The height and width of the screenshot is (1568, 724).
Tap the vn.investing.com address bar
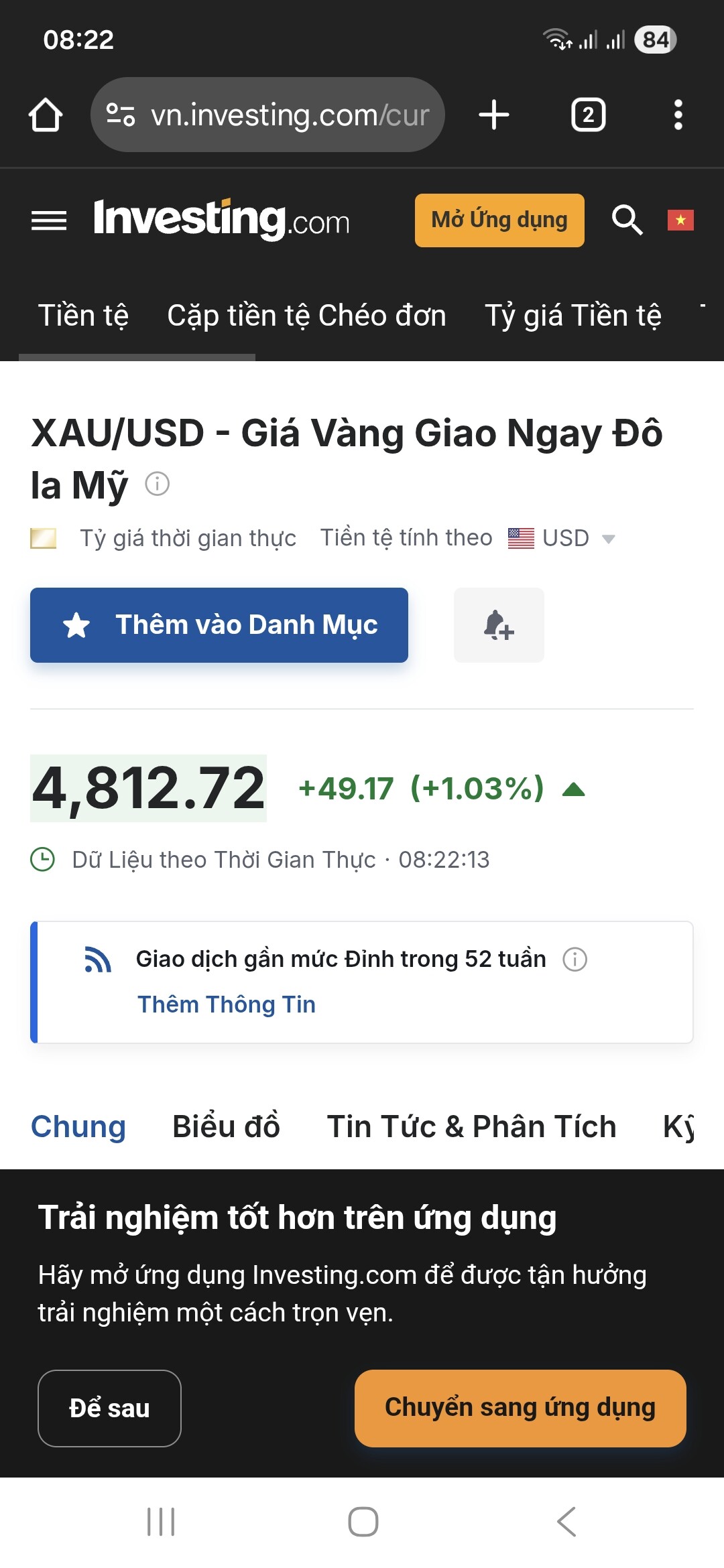[x=268, y=115]
